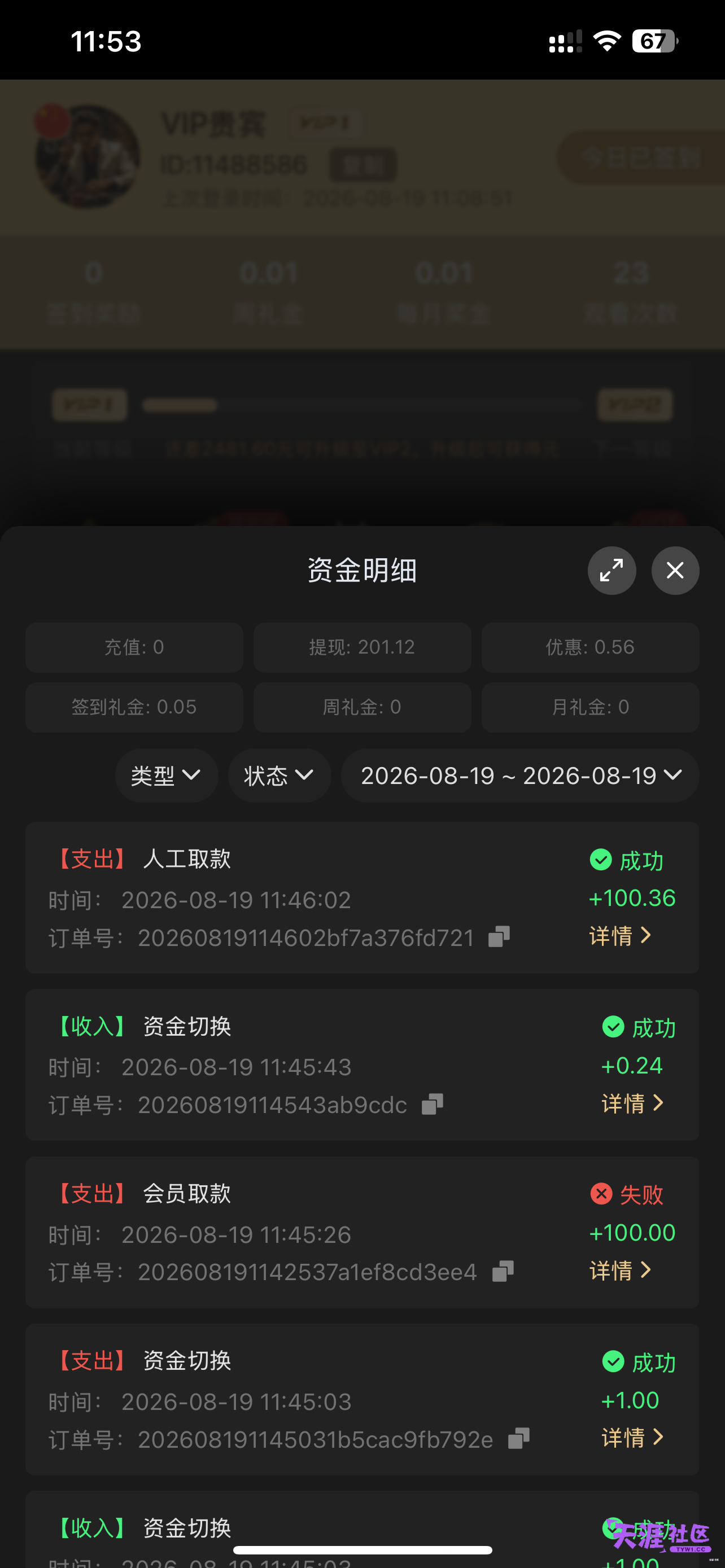View 详情 of the +0.24 资金切换 record

tap(632, 1103)
